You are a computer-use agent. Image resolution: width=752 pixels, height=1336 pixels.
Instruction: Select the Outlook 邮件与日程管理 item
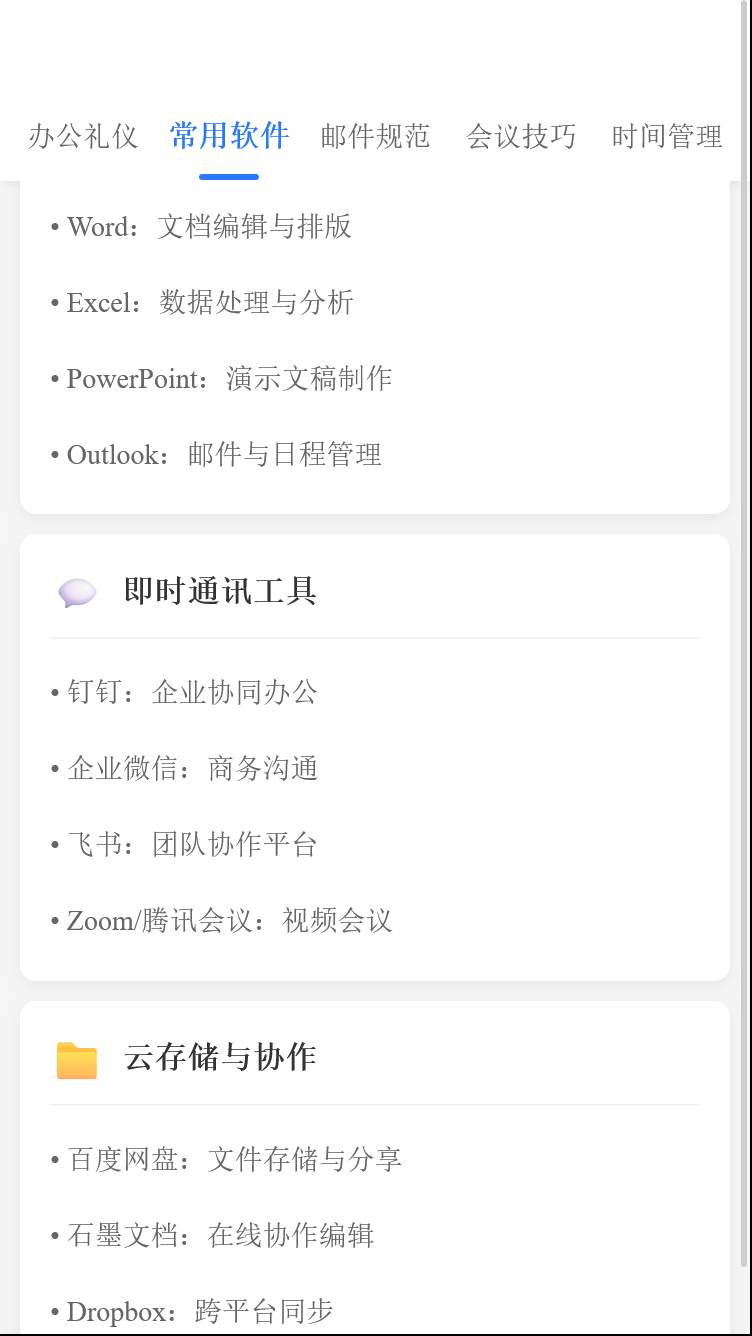(215, 455)
